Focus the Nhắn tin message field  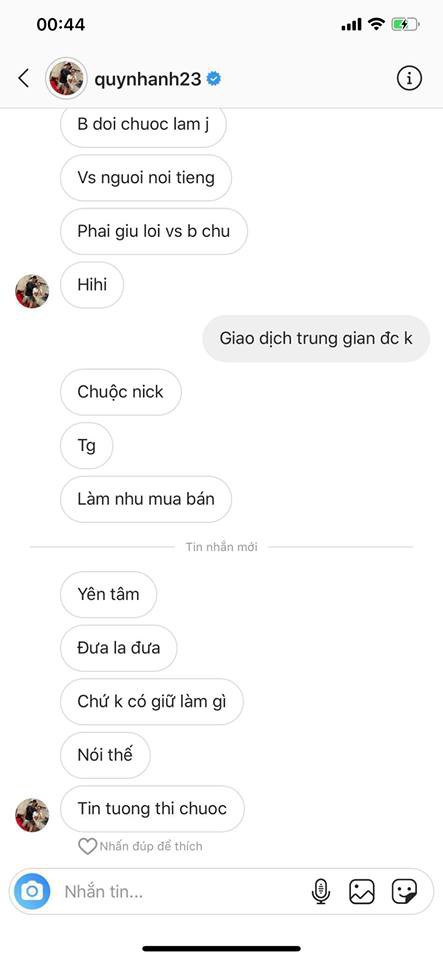181,891
